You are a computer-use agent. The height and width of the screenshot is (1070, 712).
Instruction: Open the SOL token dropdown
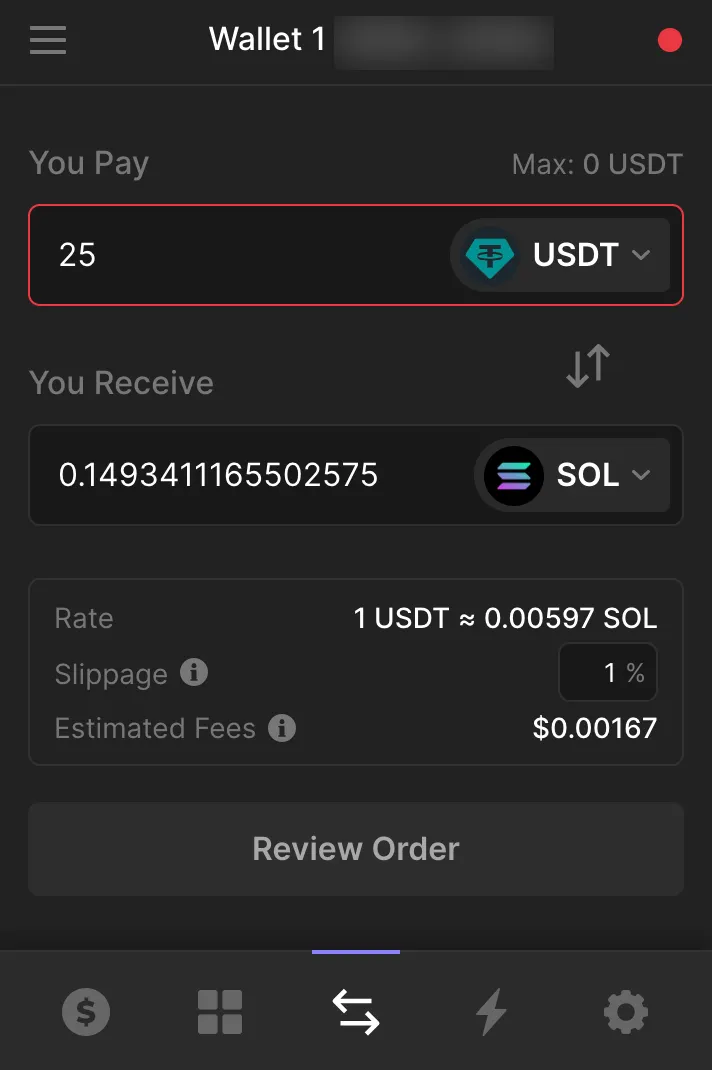pos(571,475)
